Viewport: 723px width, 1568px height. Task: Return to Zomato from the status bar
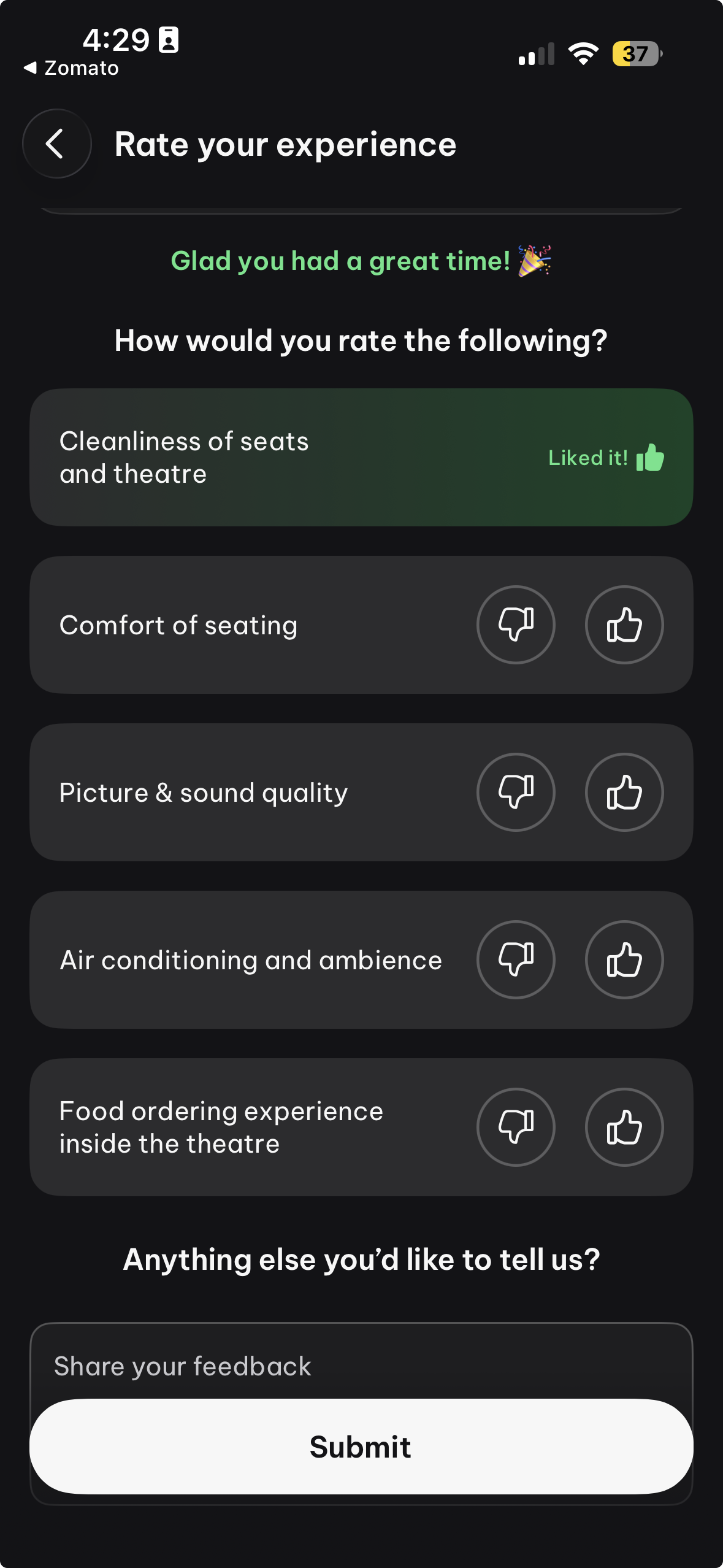[x=71, y=67]
